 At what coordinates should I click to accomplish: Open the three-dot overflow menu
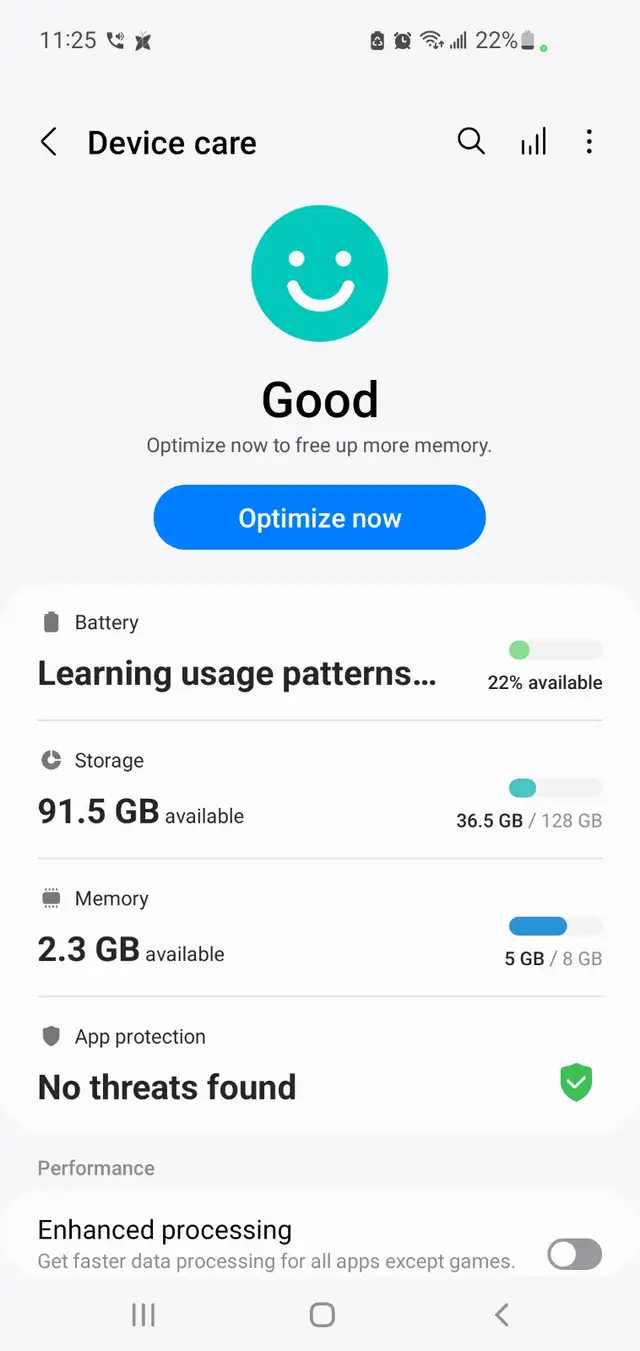[589, 142]
